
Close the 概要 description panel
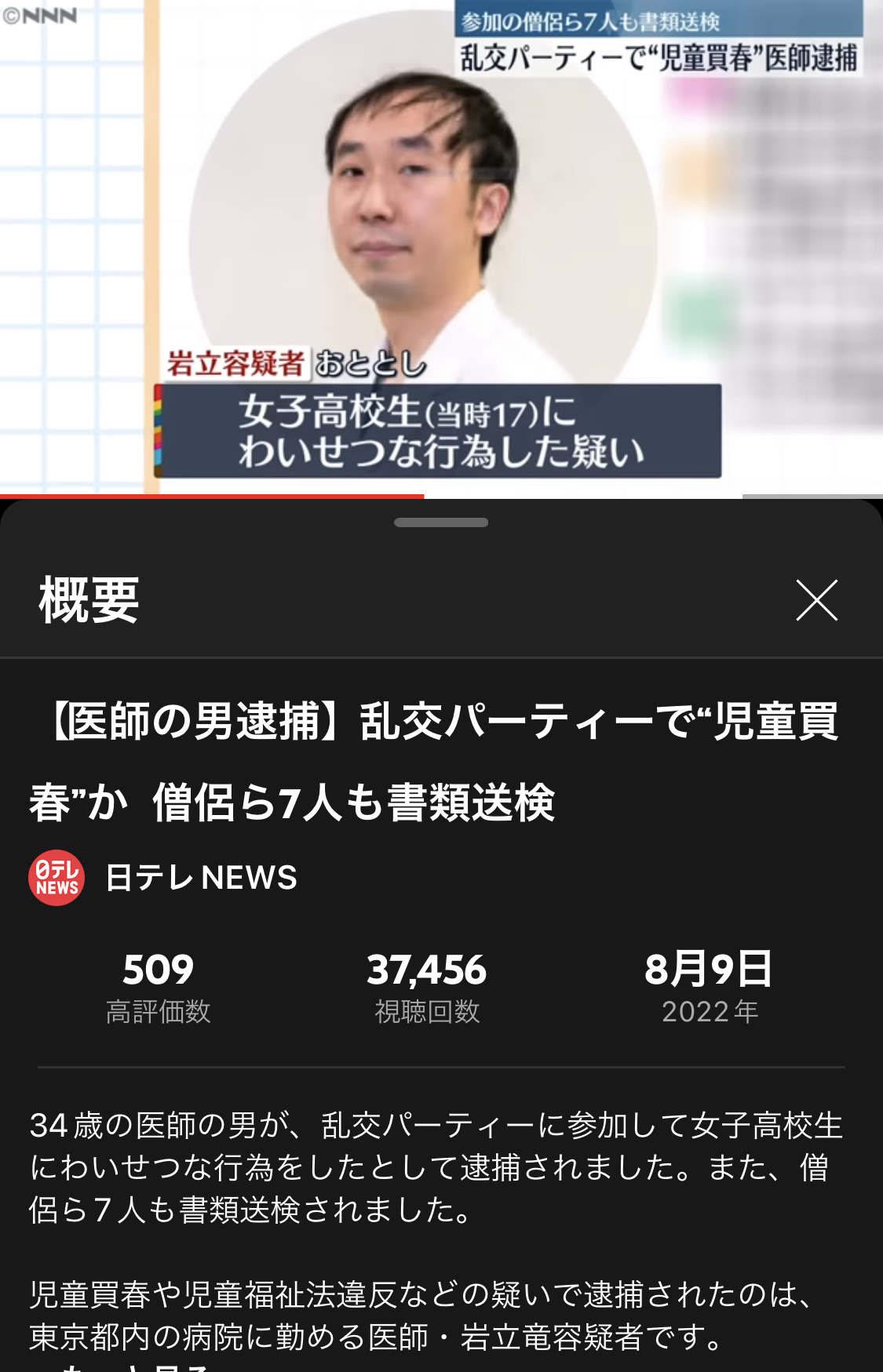point(816,600)
